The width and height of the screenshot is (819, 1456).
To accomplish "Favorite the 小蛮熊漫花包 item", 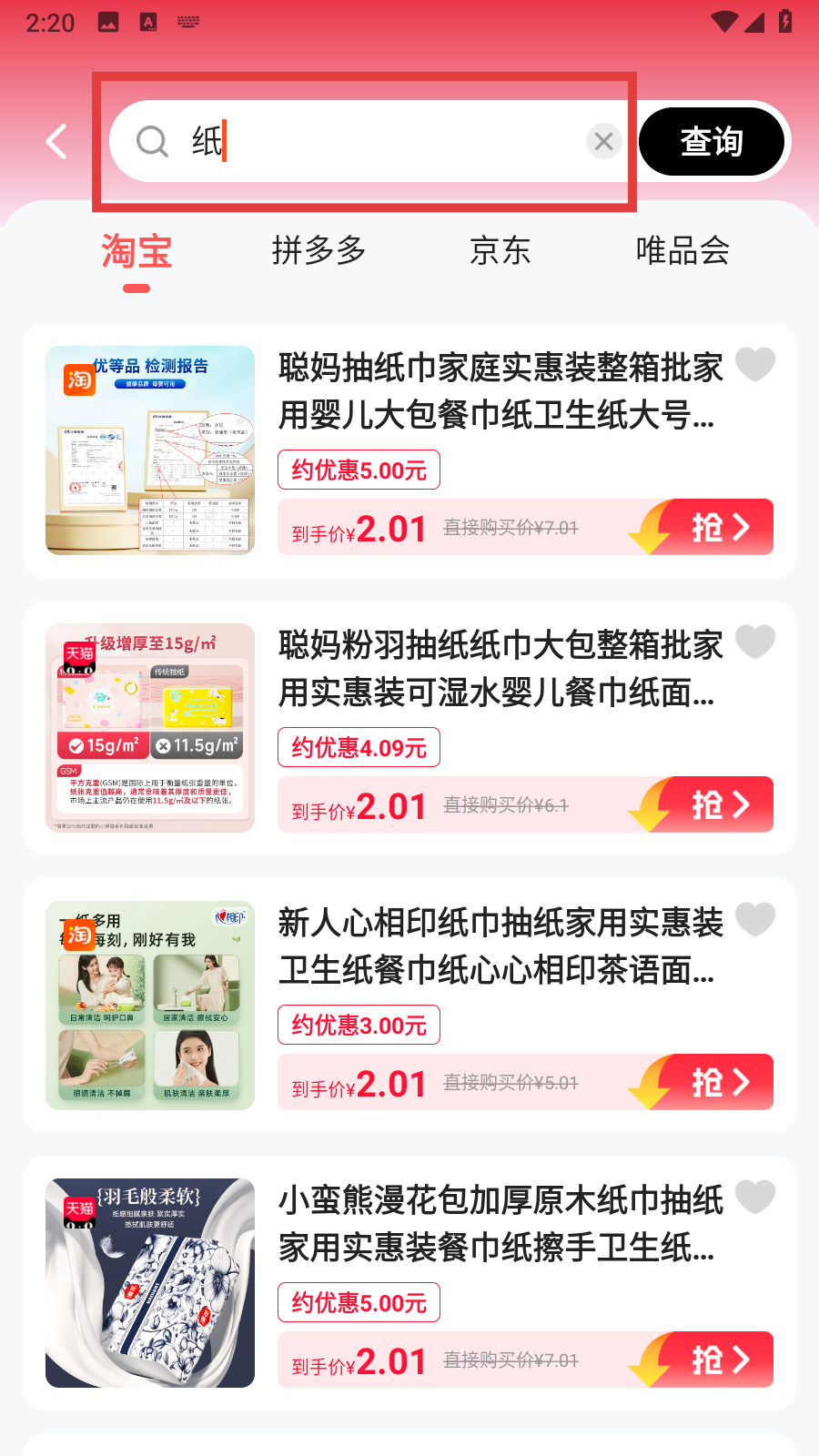I will click(754, 1197).
